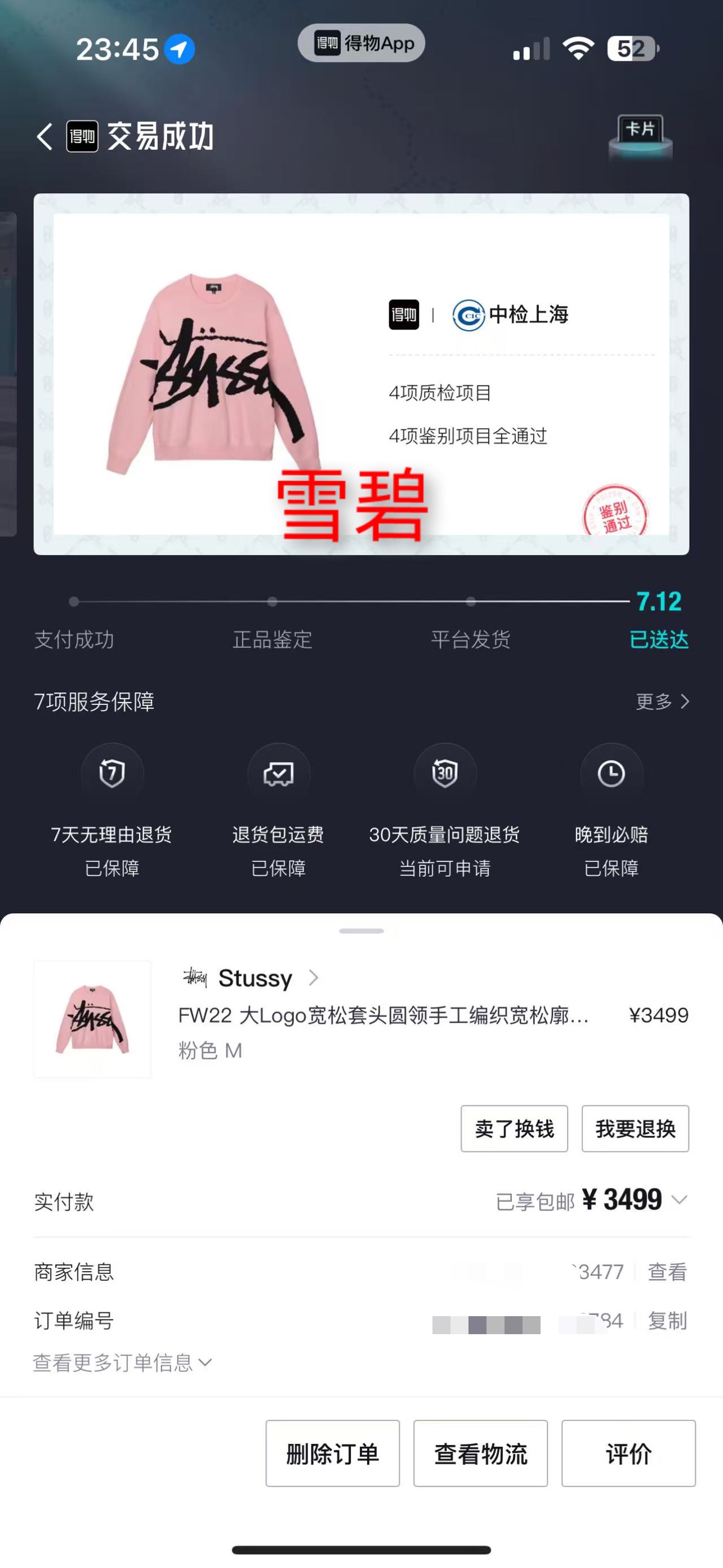The height and width of the screenshot is (1568, 723).
Task: View 更多 service guarantees
Action: pos(662,702)
